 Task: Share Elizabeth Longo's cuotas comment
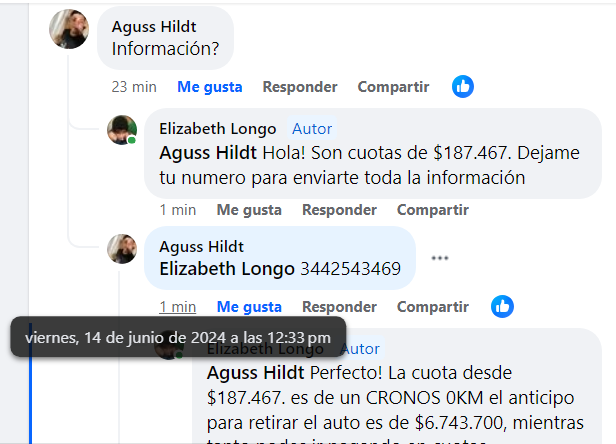432,210
